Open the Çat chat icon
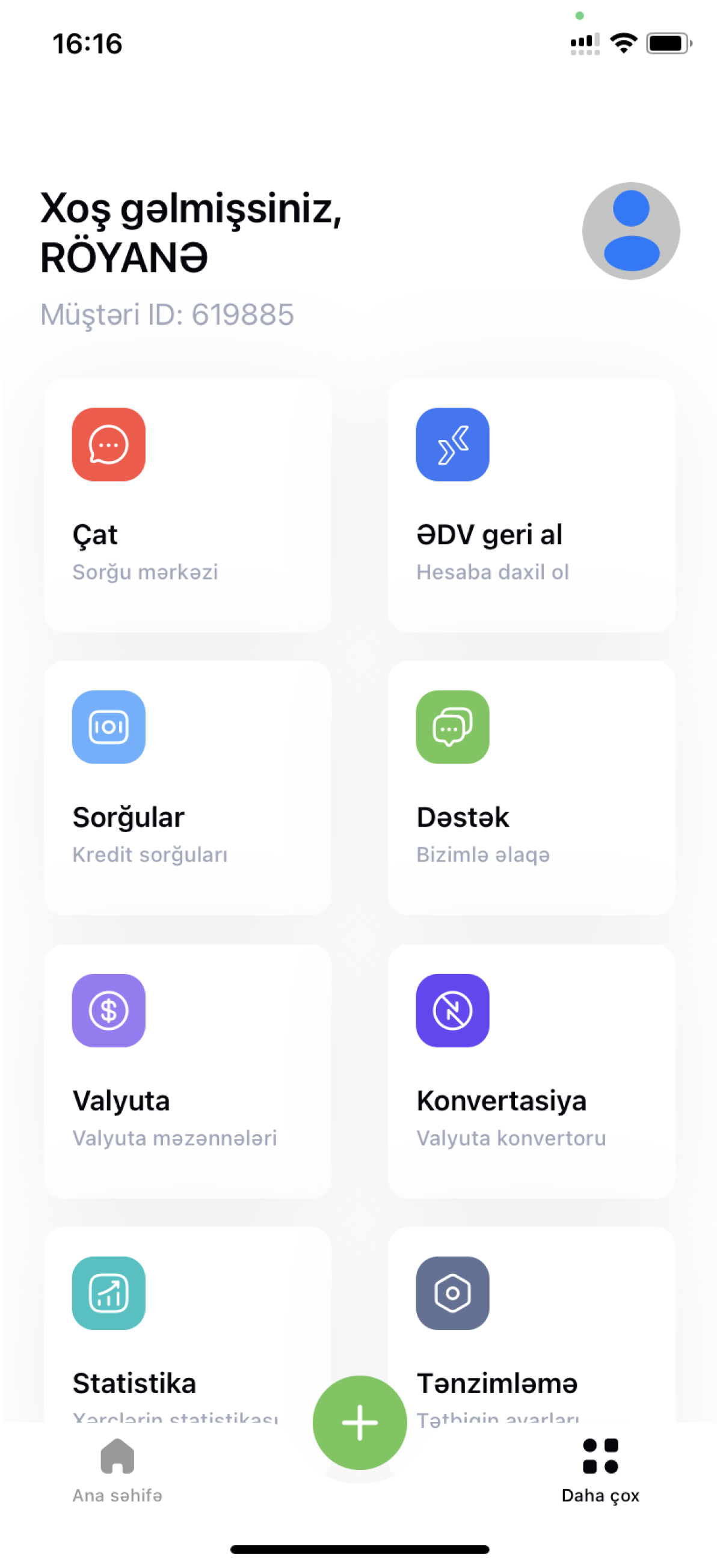 click(x=108, y=444)
